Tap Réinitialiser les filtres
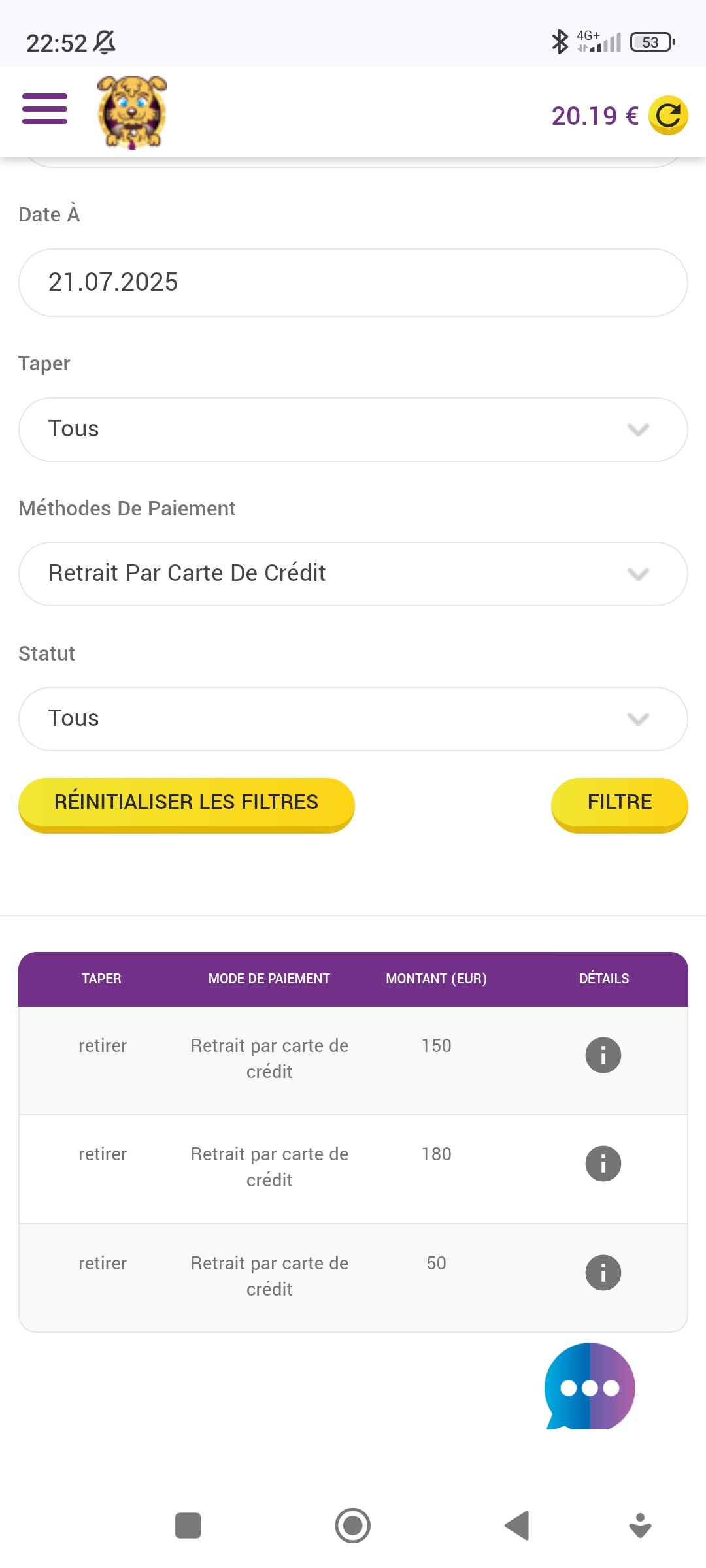Image resolution: width=706 pixels, height=1568 pixels. 186,804
